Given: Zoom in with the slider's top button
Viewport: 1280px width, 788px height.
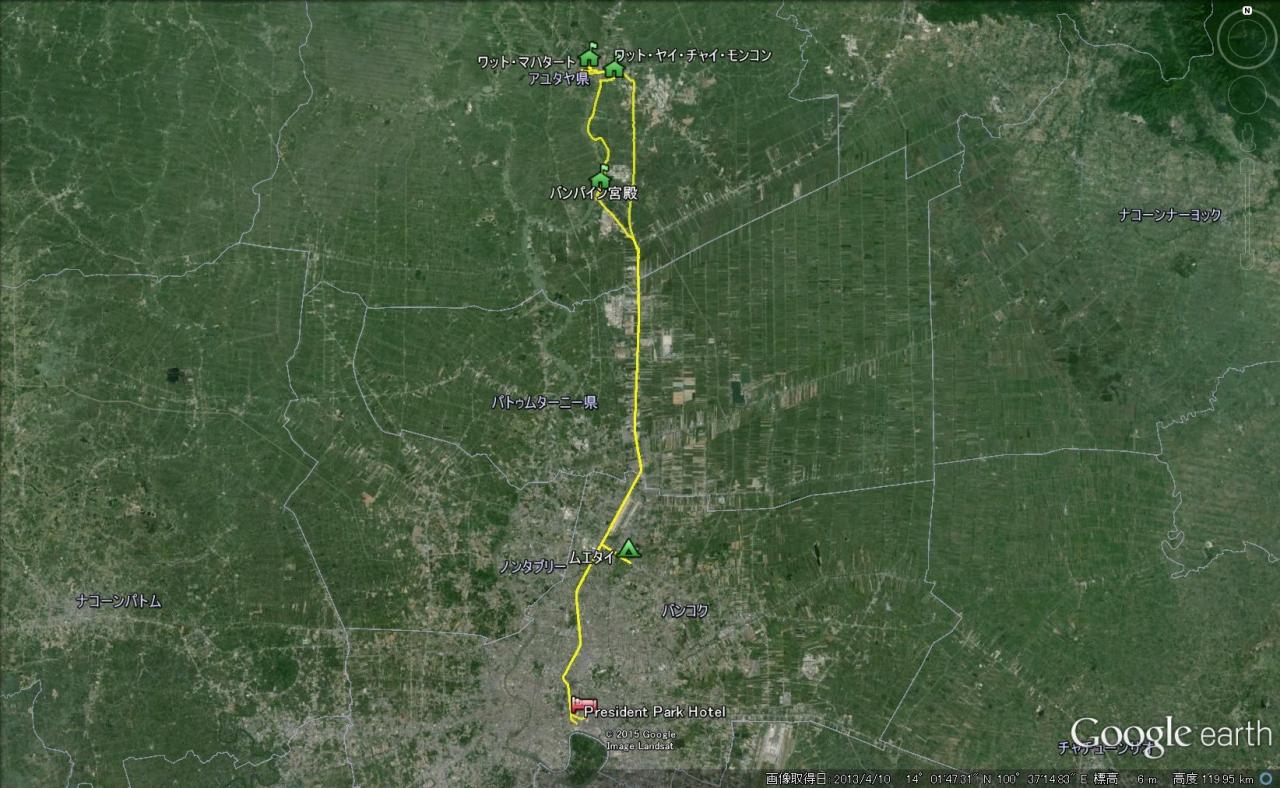Looking at the screenshot, I should point(1247,166).
